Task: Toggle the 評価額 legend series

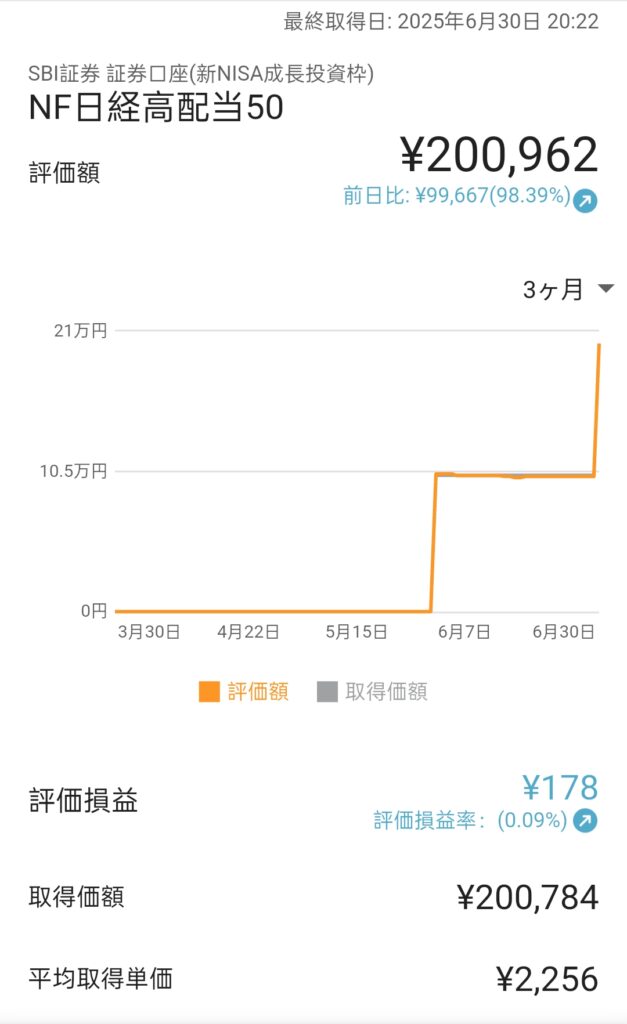Action: pos(244,692)
